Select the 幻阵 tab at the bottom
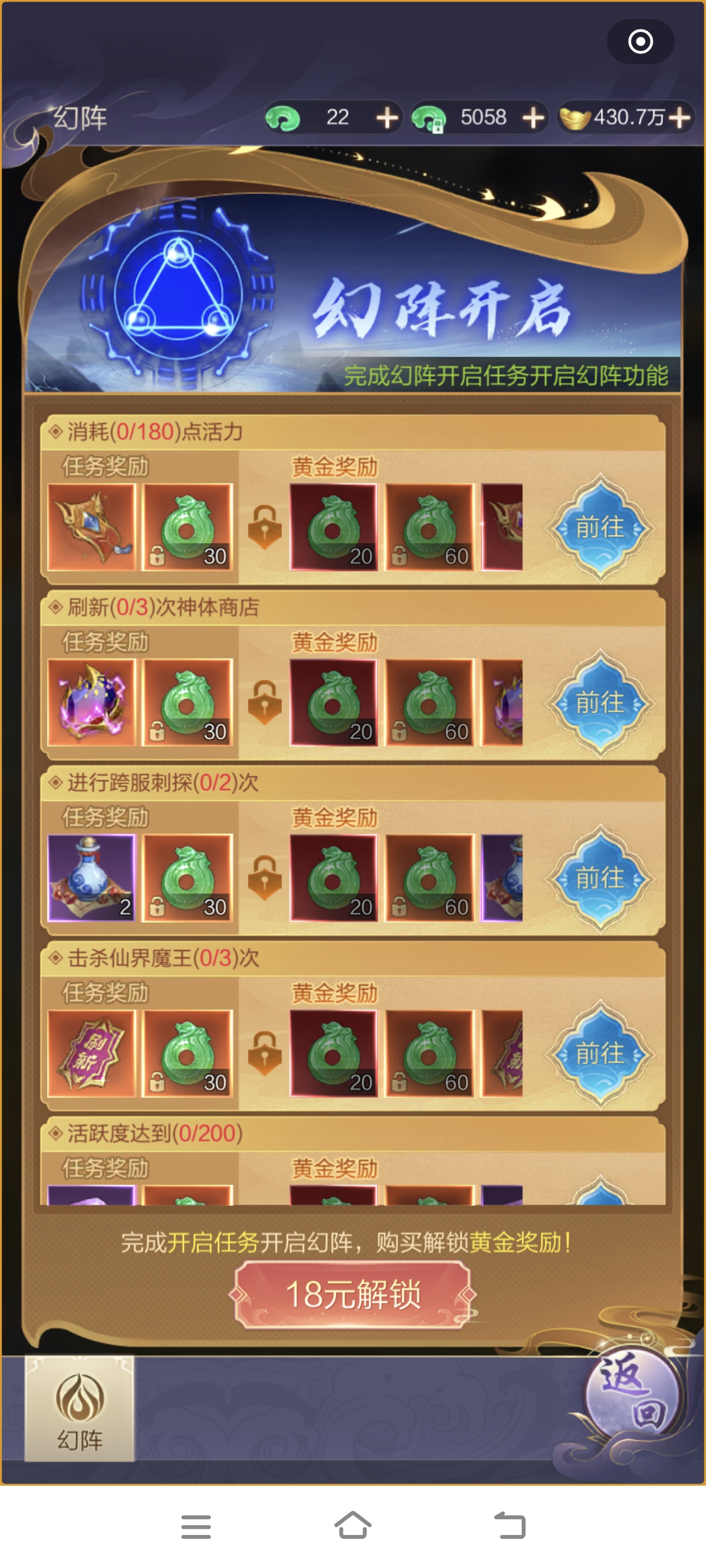This screenshot has width=706, height=1568. [x=79, y=1408]
